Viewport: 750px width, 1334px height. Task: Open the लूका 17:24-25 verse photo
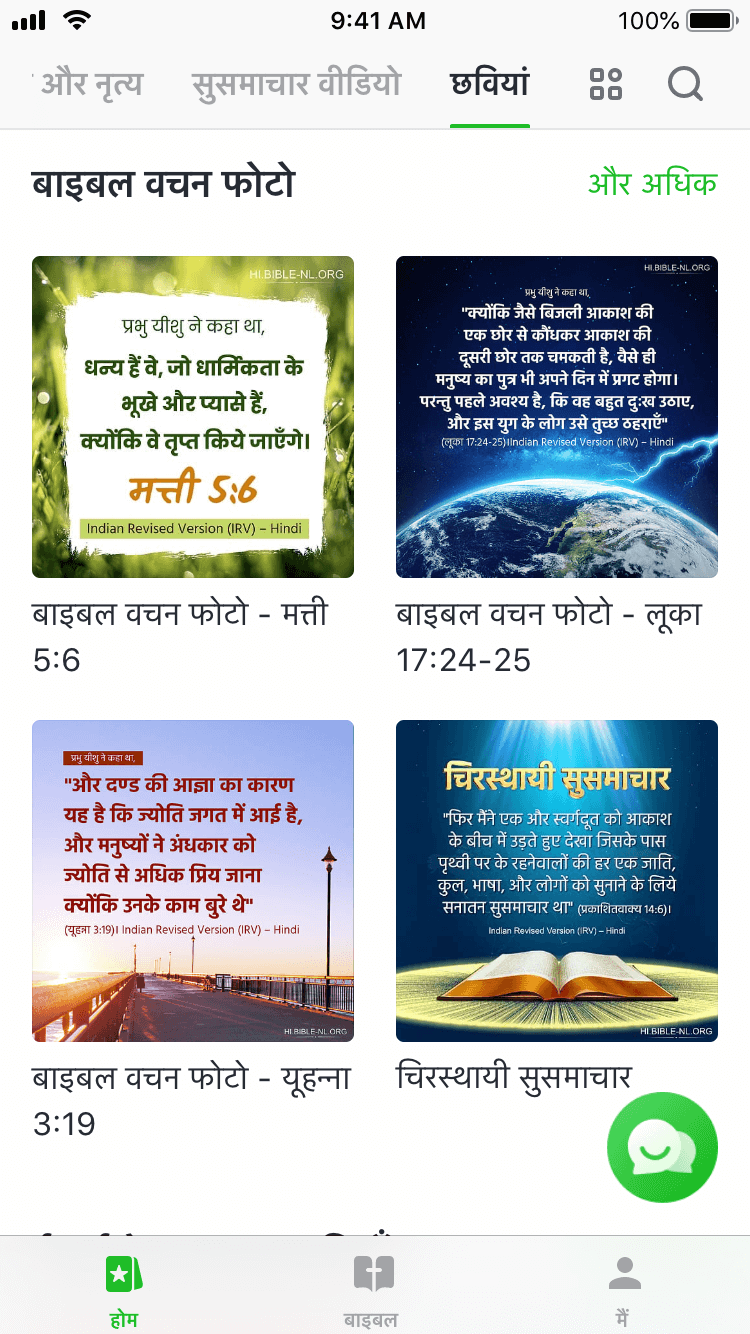click(x=557, y=417)
